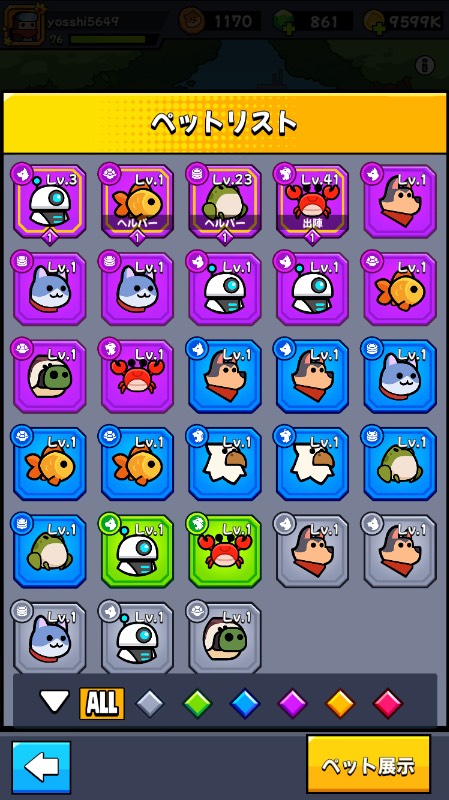The image size is (449, 800).
Task: Select the ALL rarity filter
Action: point(102,704)
